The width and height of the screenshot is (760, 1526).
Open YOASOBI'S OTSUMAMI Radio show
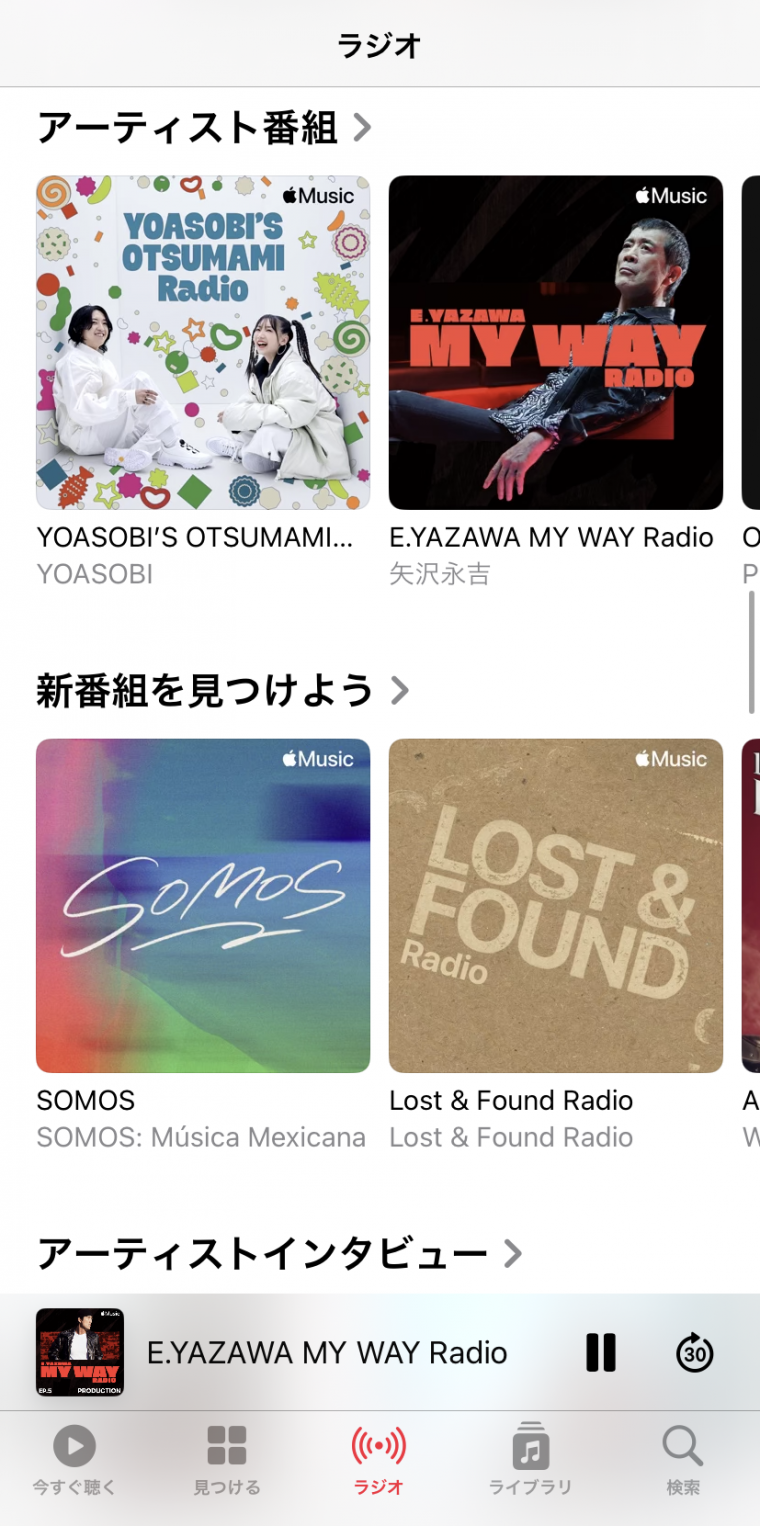(202, 342)
